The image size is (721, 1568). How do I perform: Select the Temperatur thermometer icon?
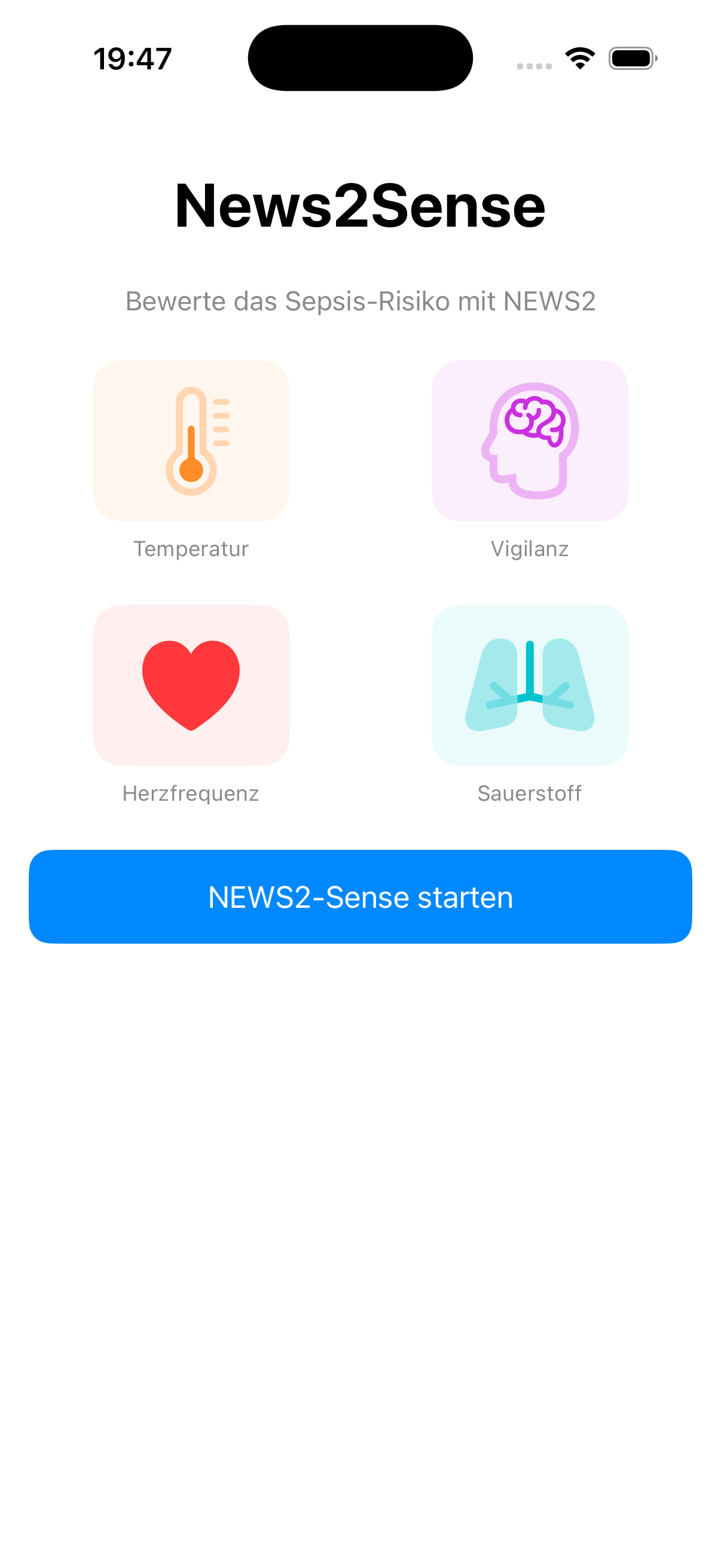click(191, 441)
